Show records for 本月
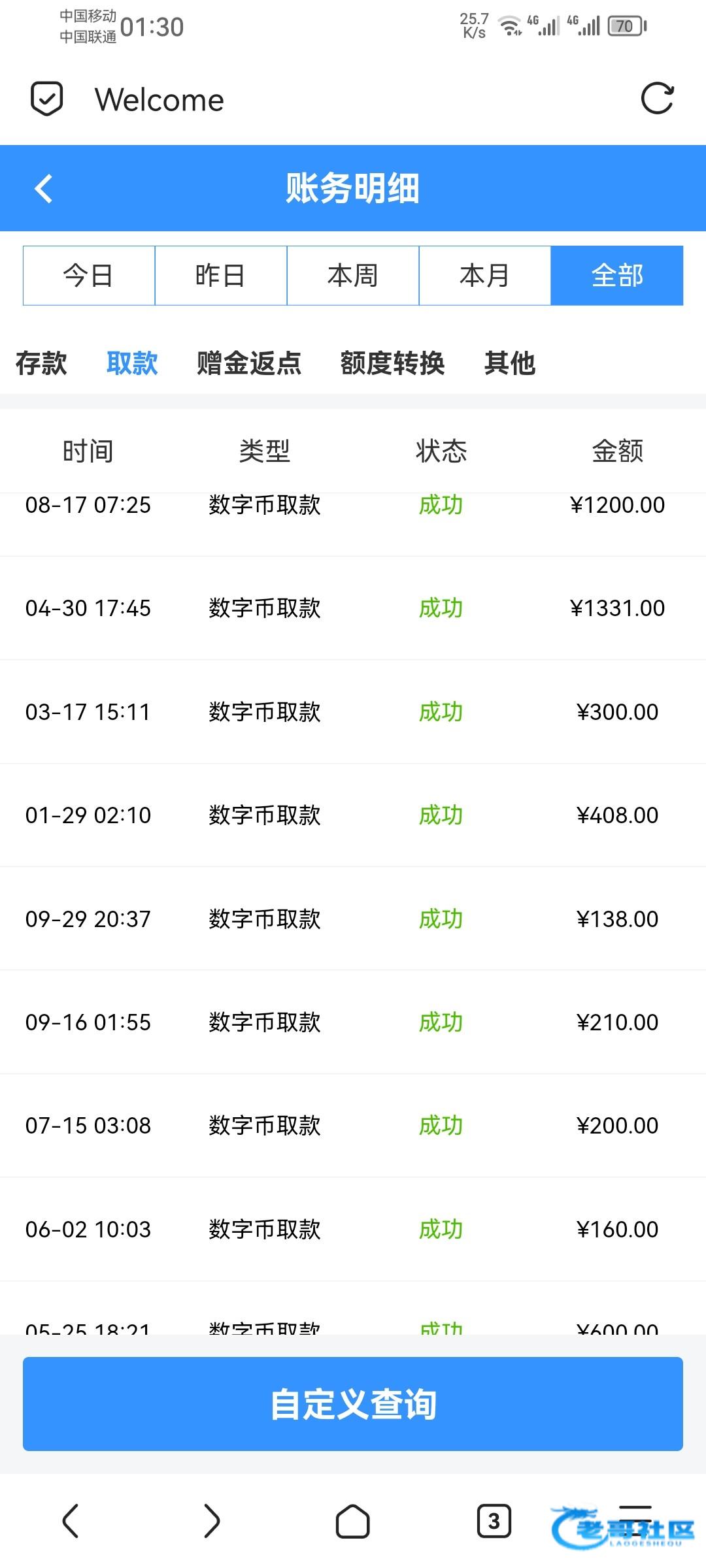This screenshot has height=1568, width=706. coord(484,276)
